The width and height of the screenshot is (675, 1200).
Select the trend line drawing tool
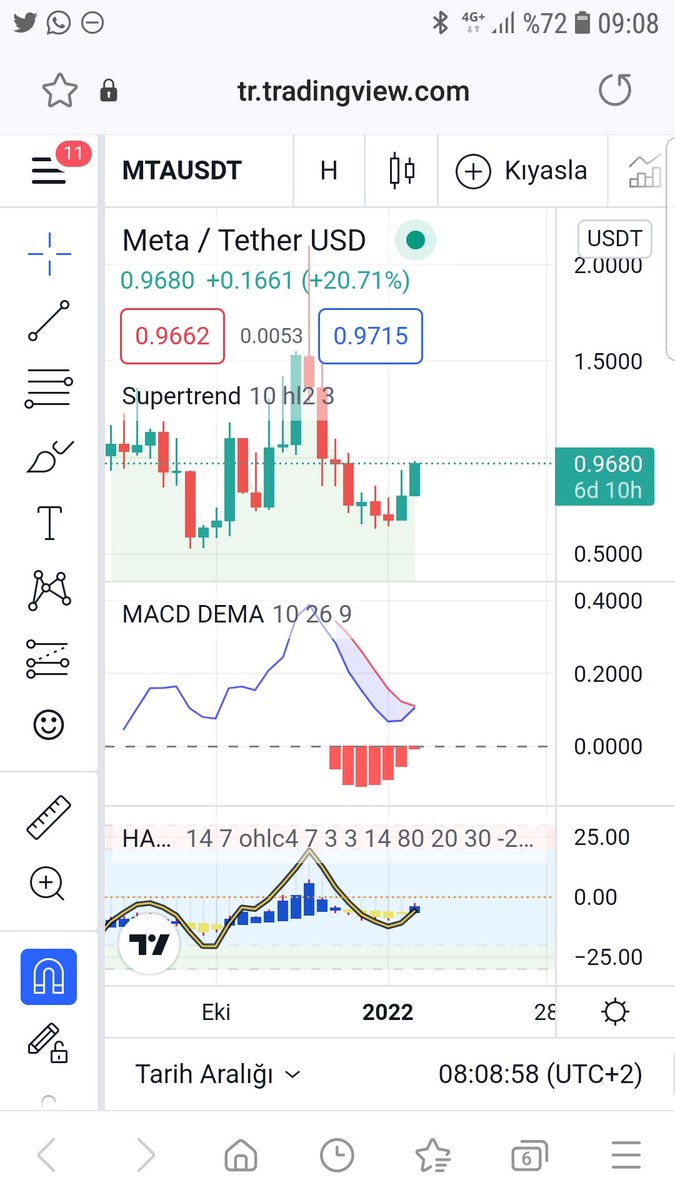[x=49, y=320]
